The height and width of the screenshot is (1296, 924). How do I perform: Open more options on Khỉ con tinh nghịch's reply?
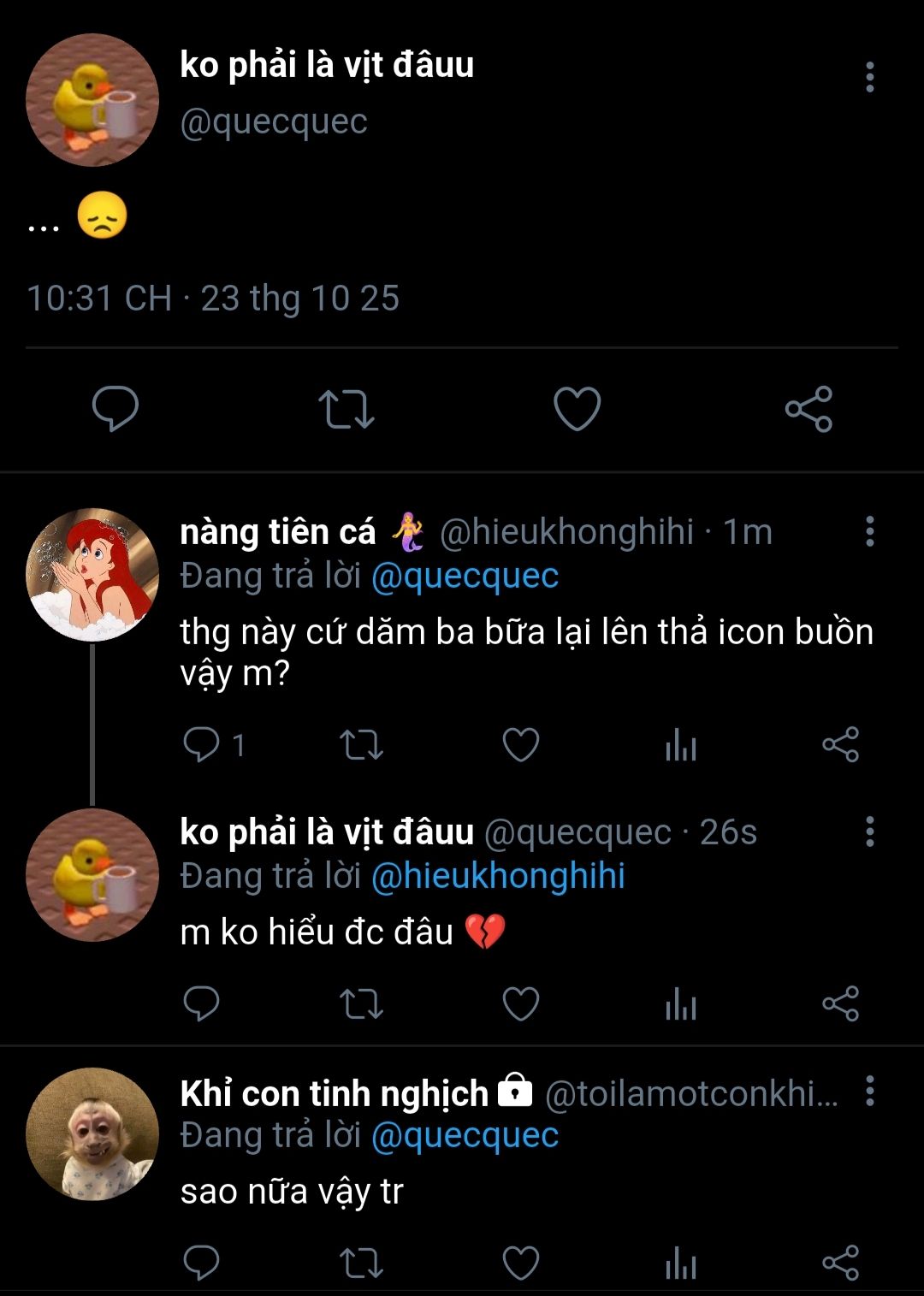pos(869,1092)
